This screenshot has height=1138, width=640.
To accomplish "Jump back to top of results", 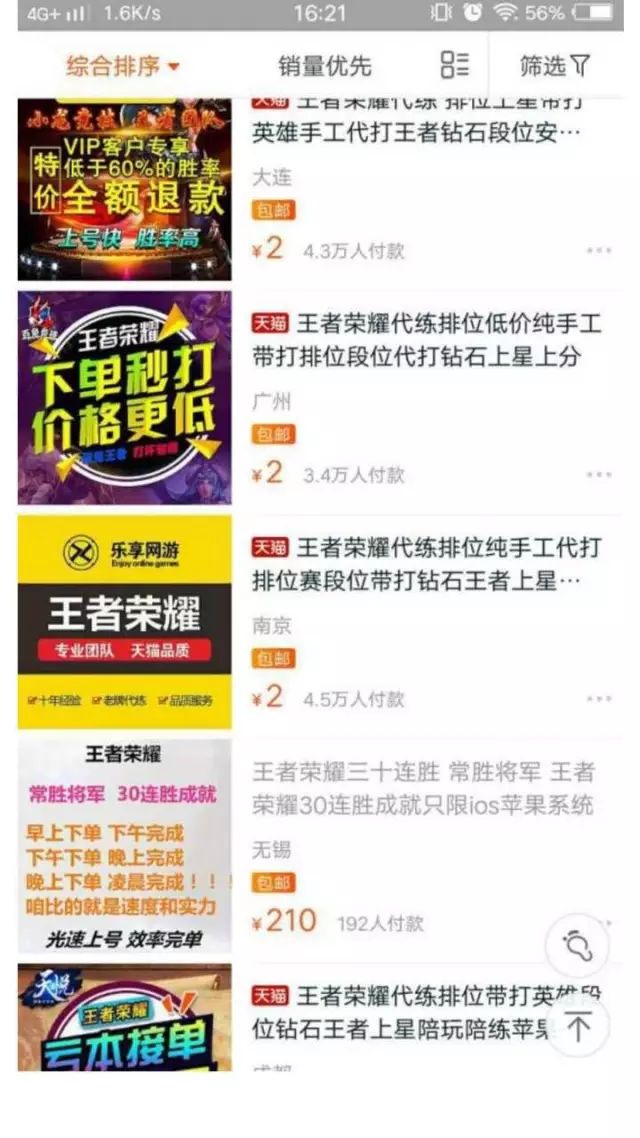I will tap(579, 1027).
